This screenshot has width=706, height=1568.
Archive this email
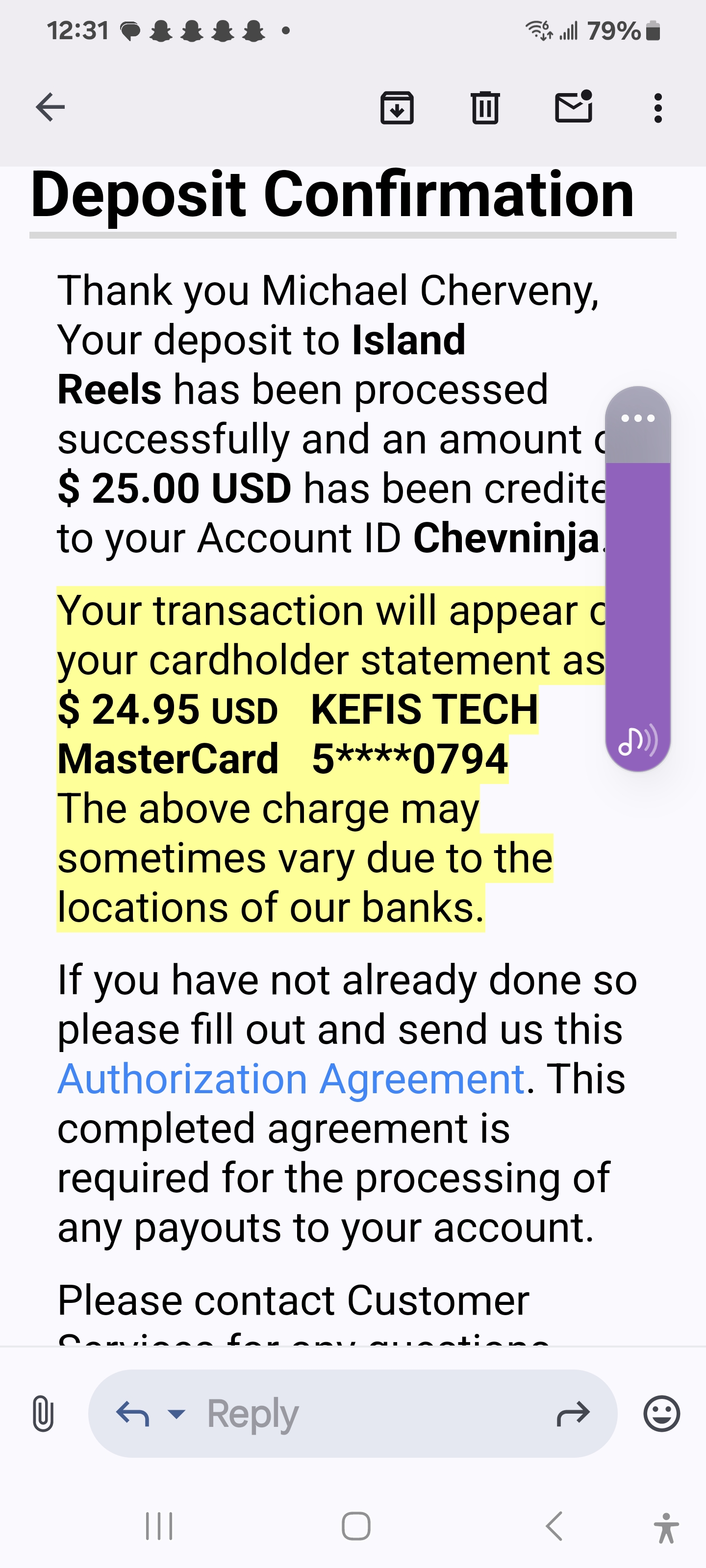click(397, 108)
